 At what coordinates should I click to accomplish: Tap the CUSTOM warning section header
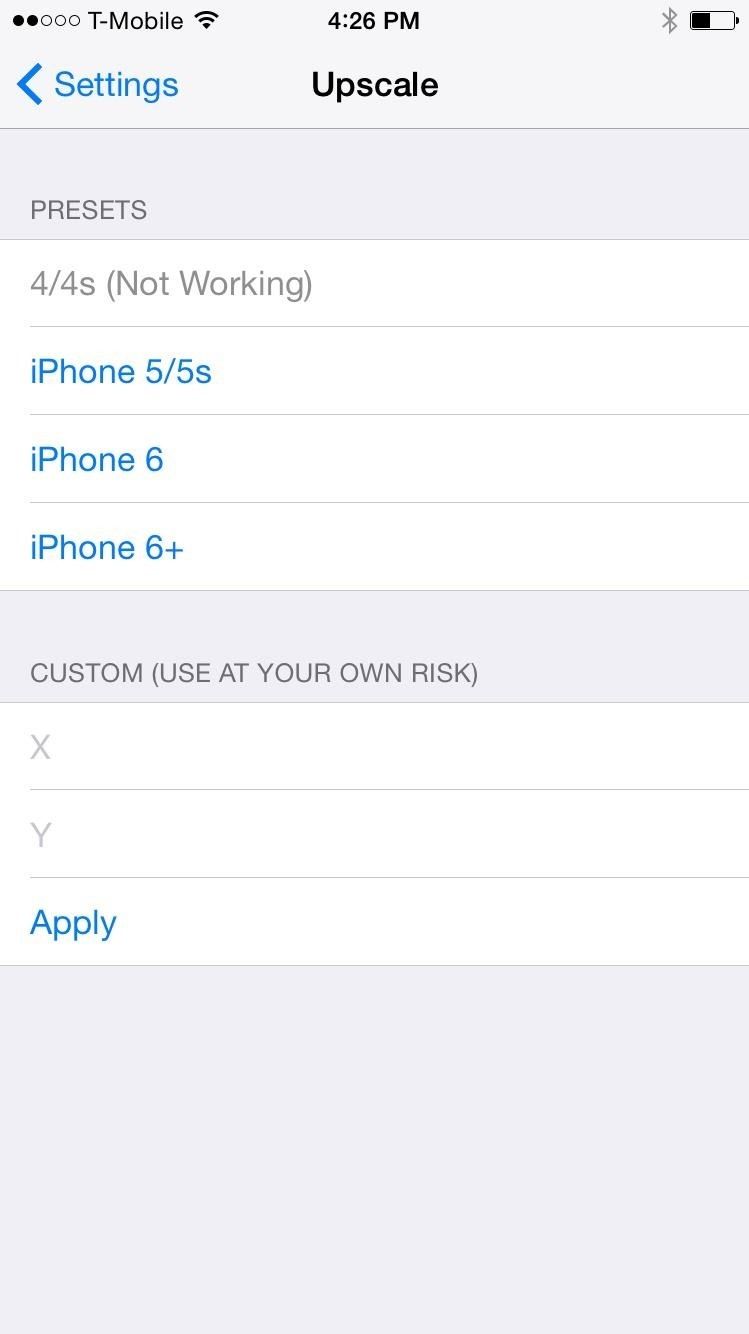click(255, 672)
